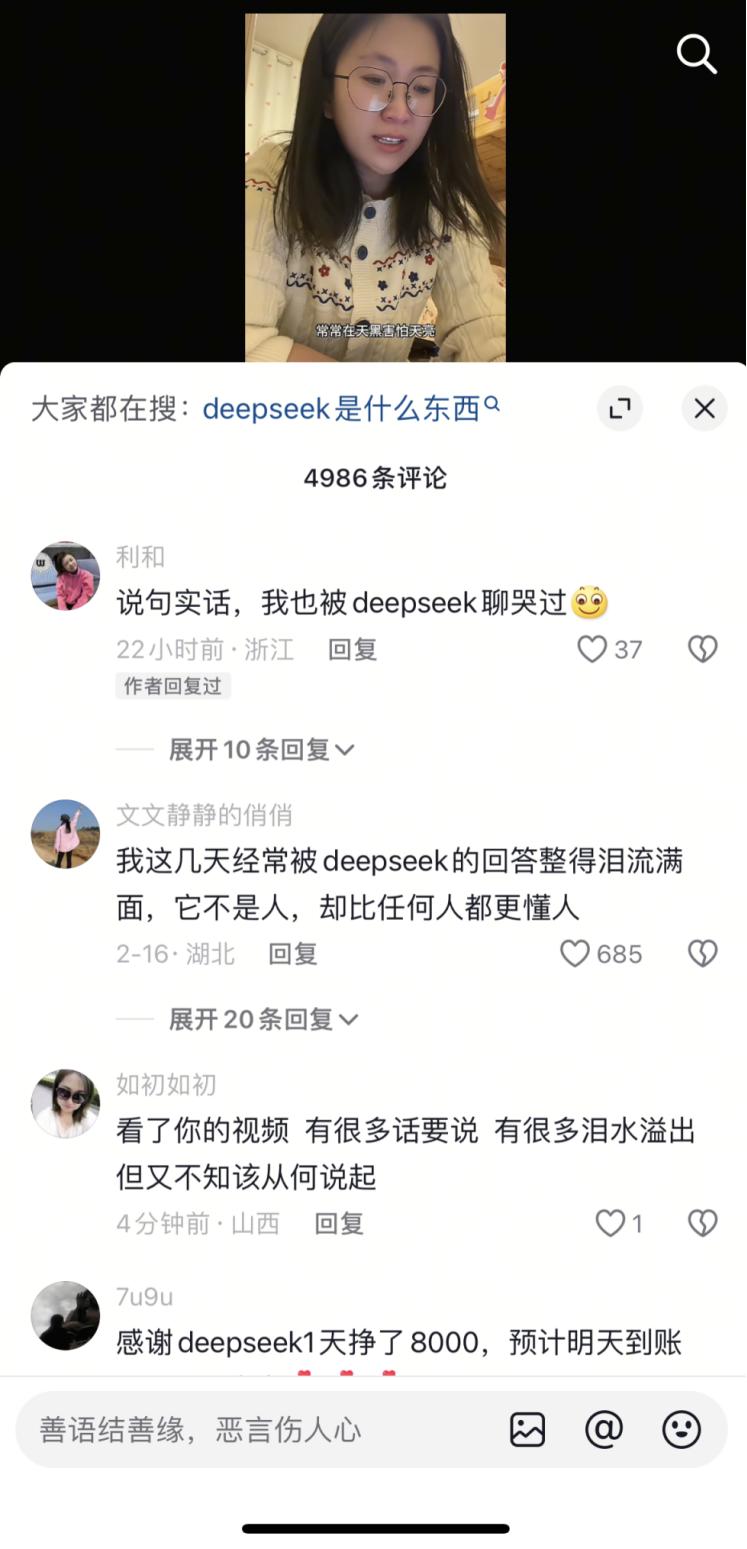Like 利和's comment
This screenshot has width=747, height=1549.
point(593,649)
